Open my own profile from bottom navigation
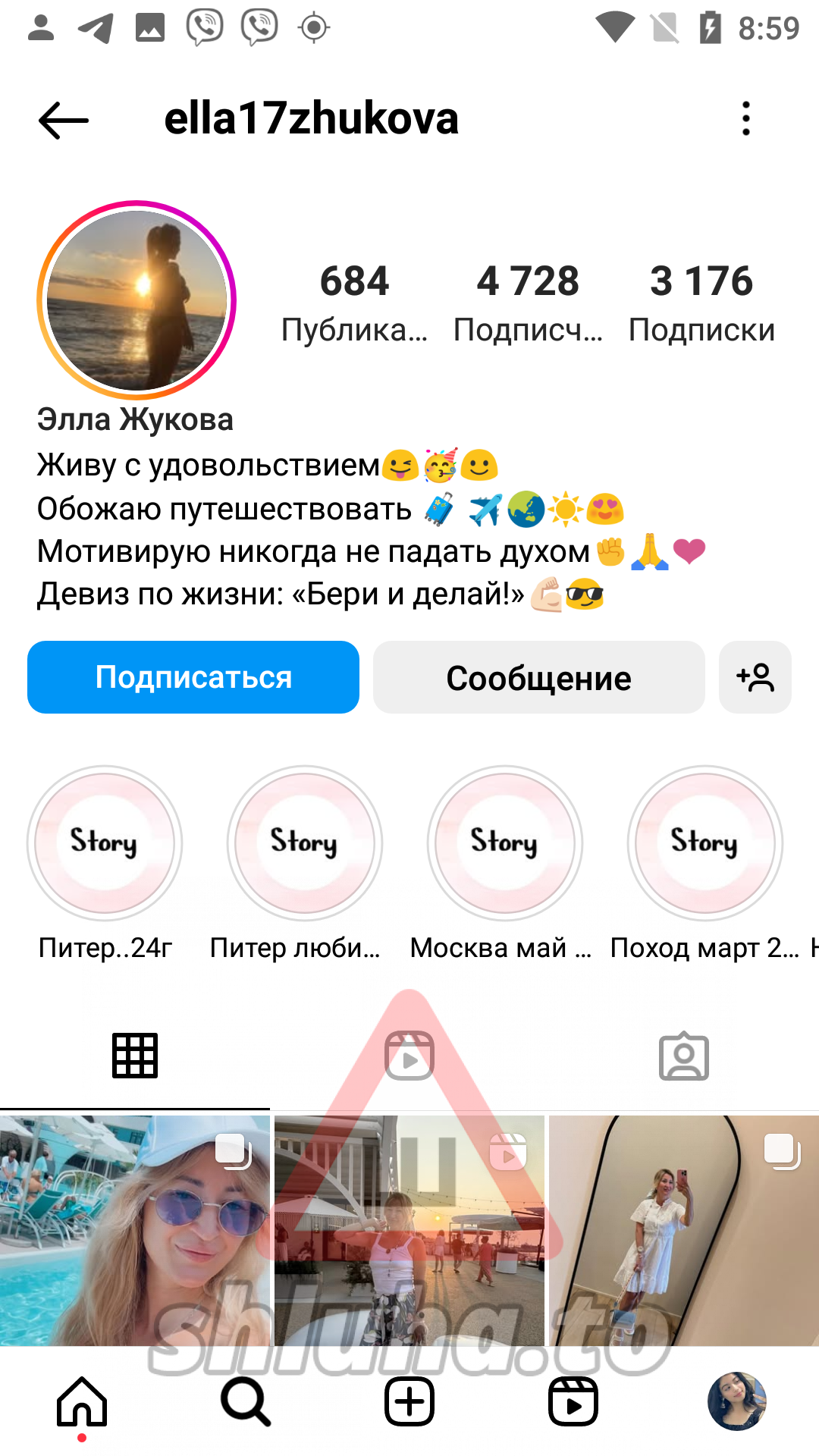 736,1401
